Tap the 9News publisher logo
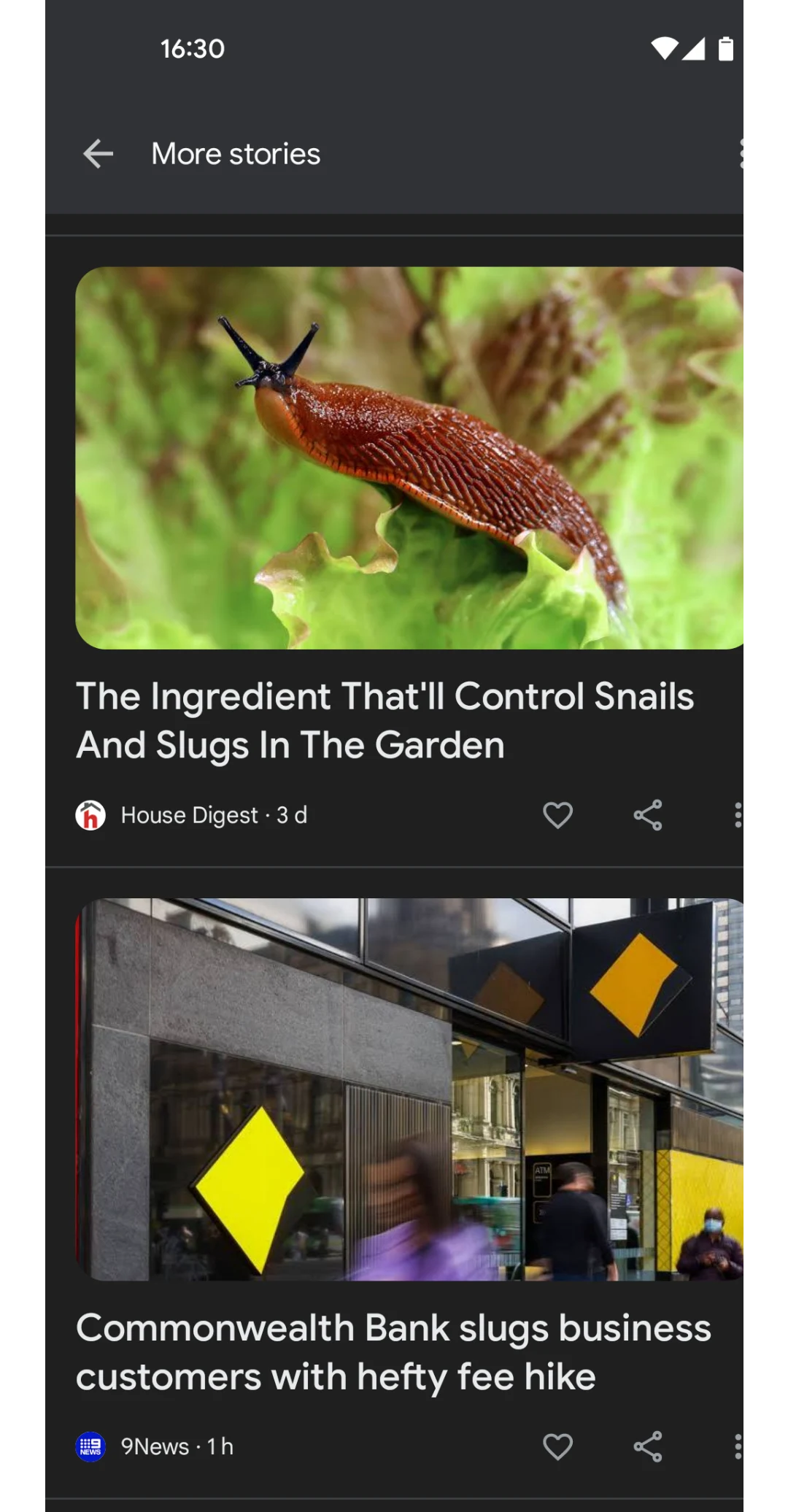Screen dimensions: 788x1512 (x=90, y=1446)
